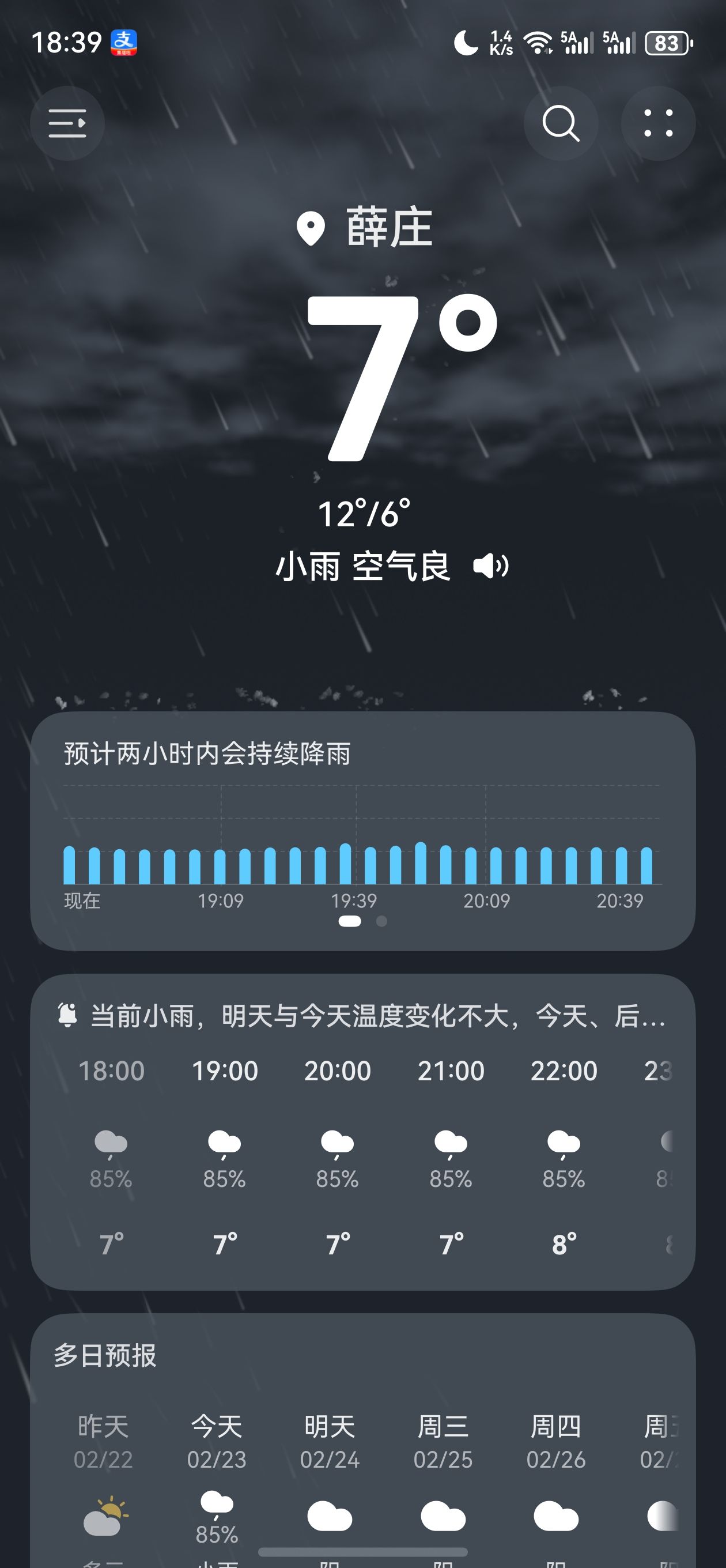Image resolution: width=726 pixels, height=1568 pixels.
Task: View the 20:00 hourly forecast
Action: [338, 1156]
